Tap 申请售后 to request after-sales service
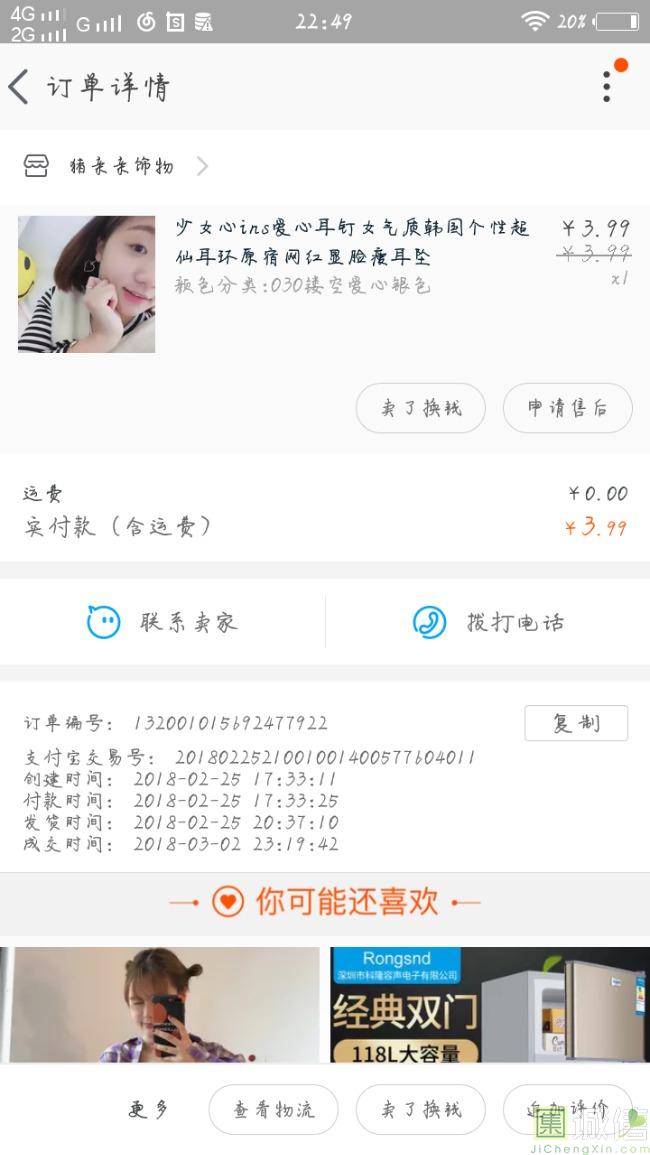 pos(567,408)
